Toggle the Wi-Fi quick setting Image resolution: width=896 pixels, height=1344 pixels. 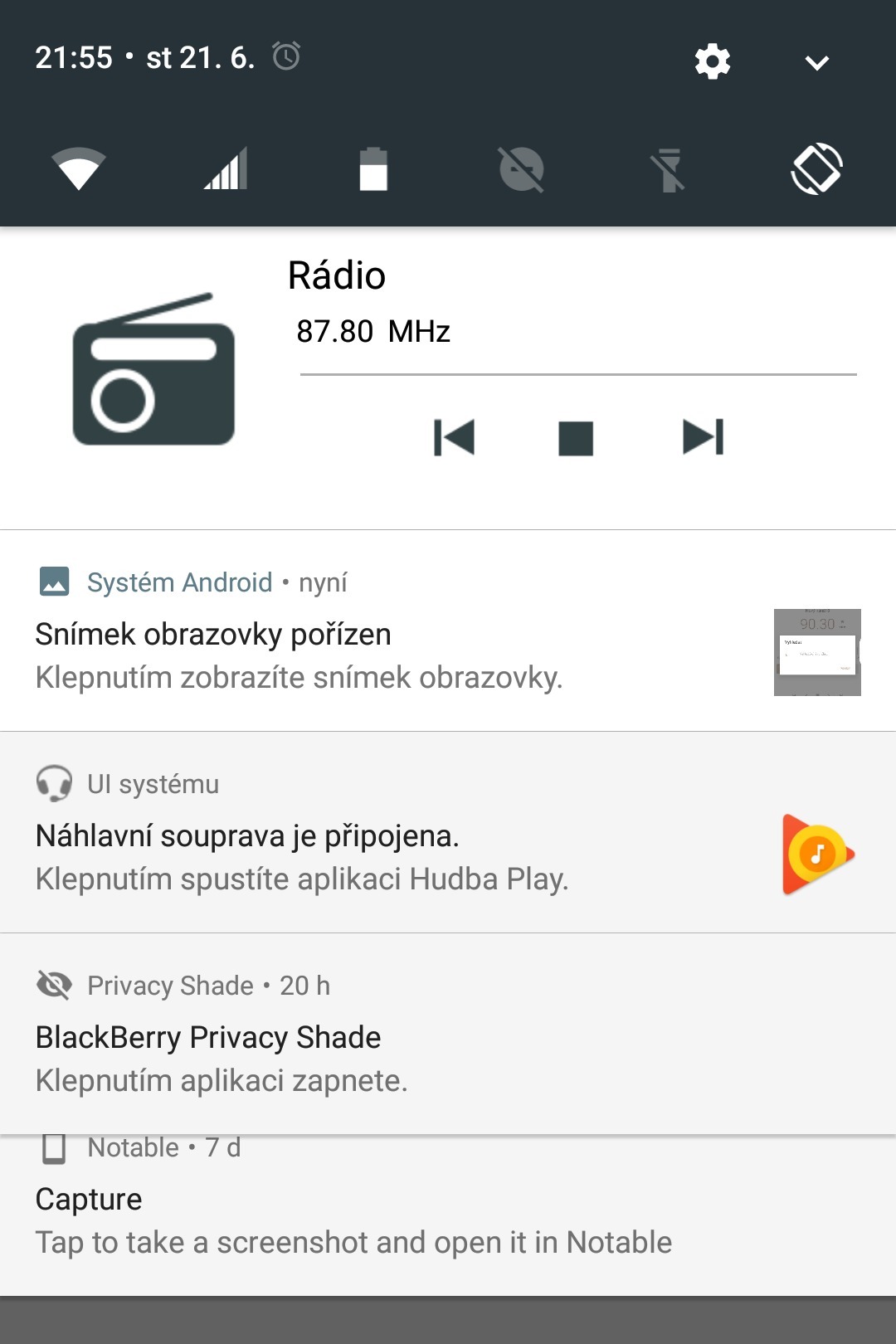(77, 168)
